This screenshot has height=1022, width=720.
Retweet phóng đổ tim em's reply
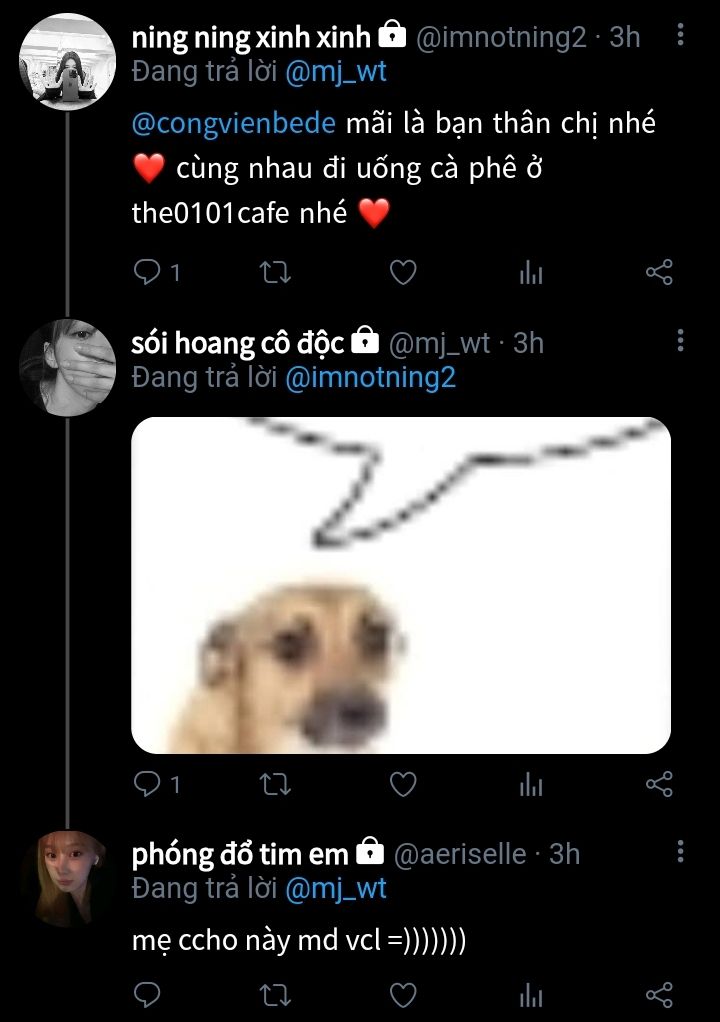(275, 995)
